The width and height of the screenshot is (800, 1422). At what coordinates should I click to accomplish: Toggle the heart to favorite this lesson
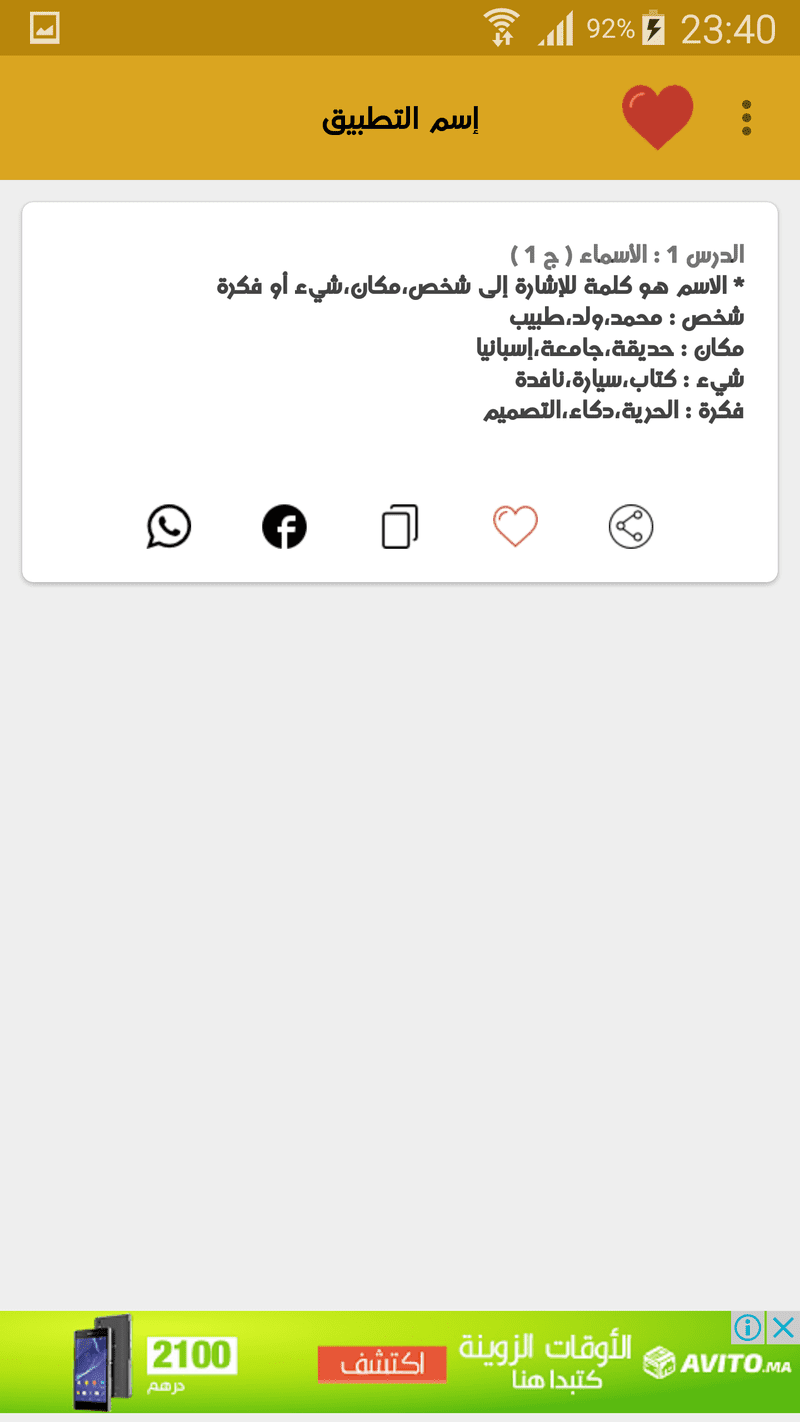(514, 527)
